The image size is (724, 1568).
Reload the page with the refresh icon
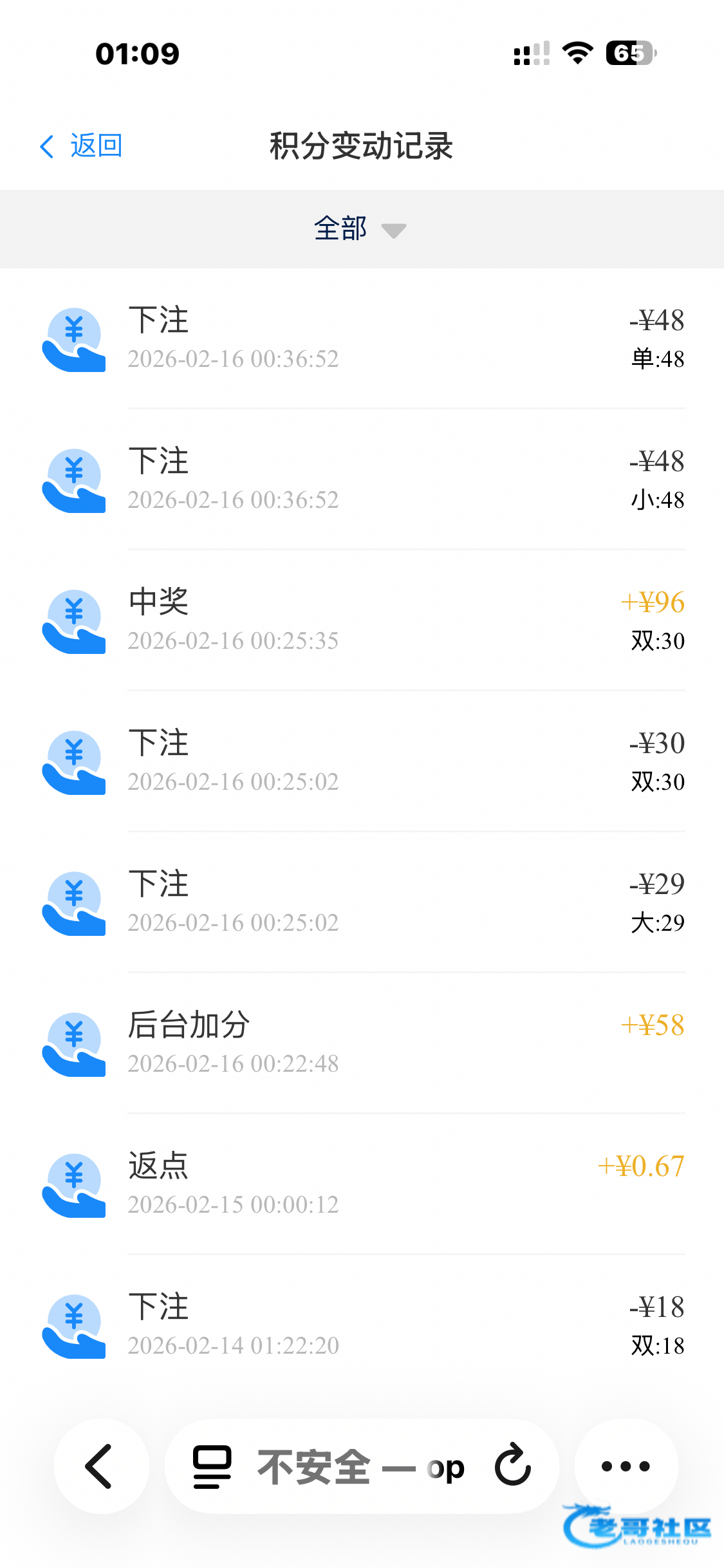pos(513,1465)
